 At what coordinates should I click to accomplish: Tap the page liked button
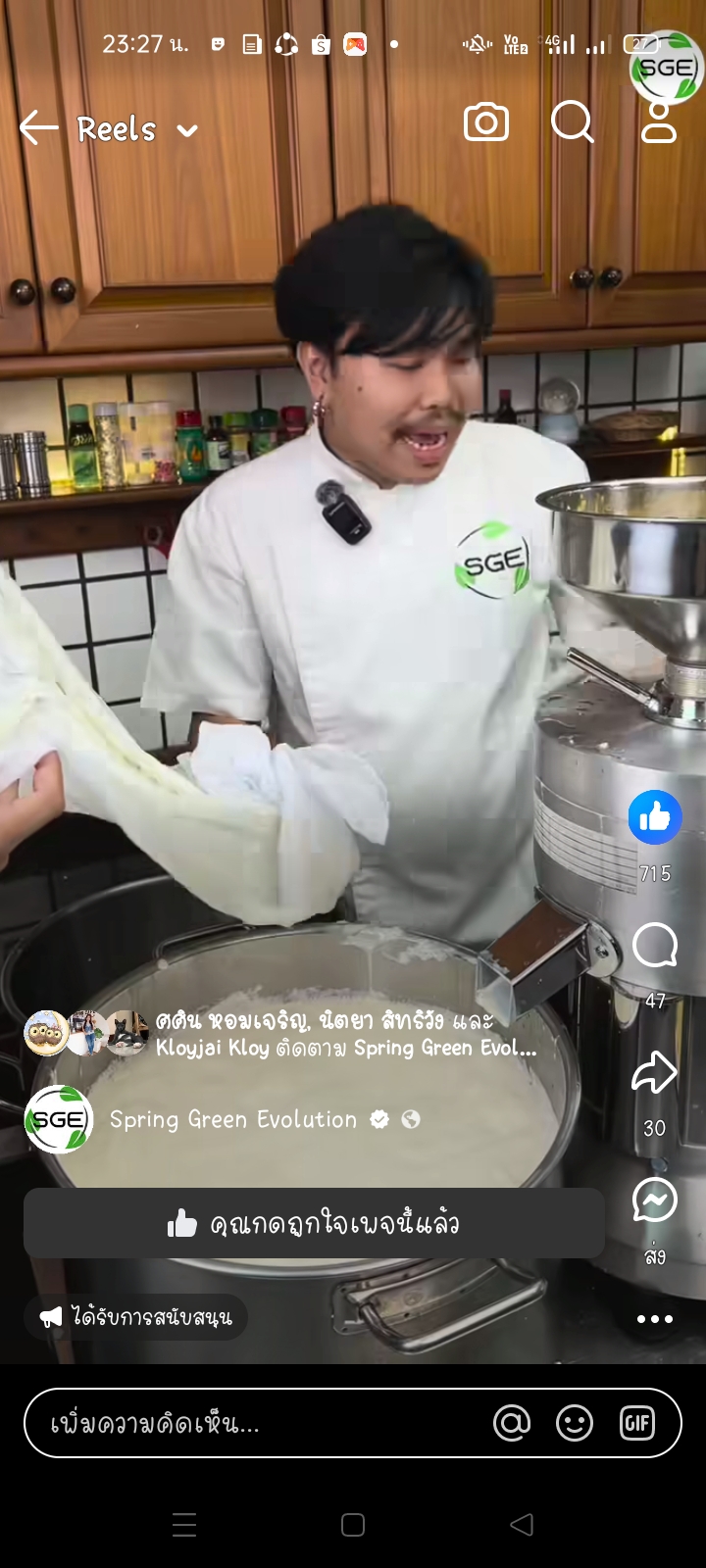click(314, 1223)
